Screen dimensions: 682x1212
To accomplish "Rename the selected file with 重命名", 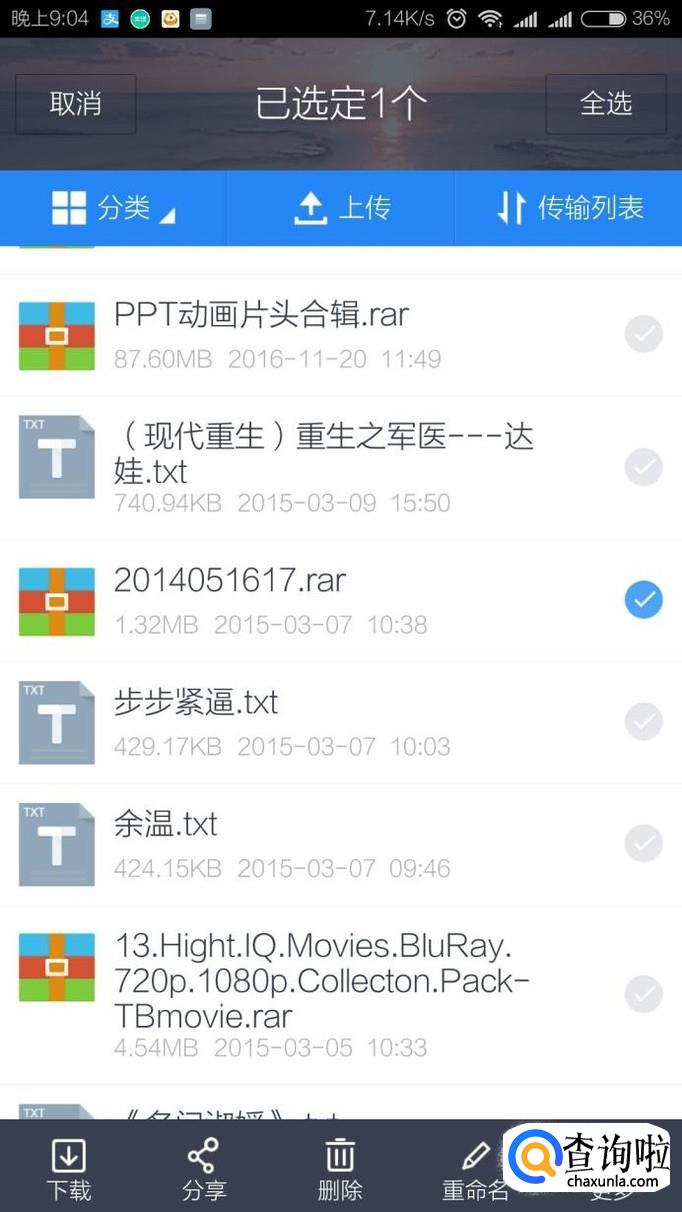I will pyautogui.click(x=475, y=1168).
